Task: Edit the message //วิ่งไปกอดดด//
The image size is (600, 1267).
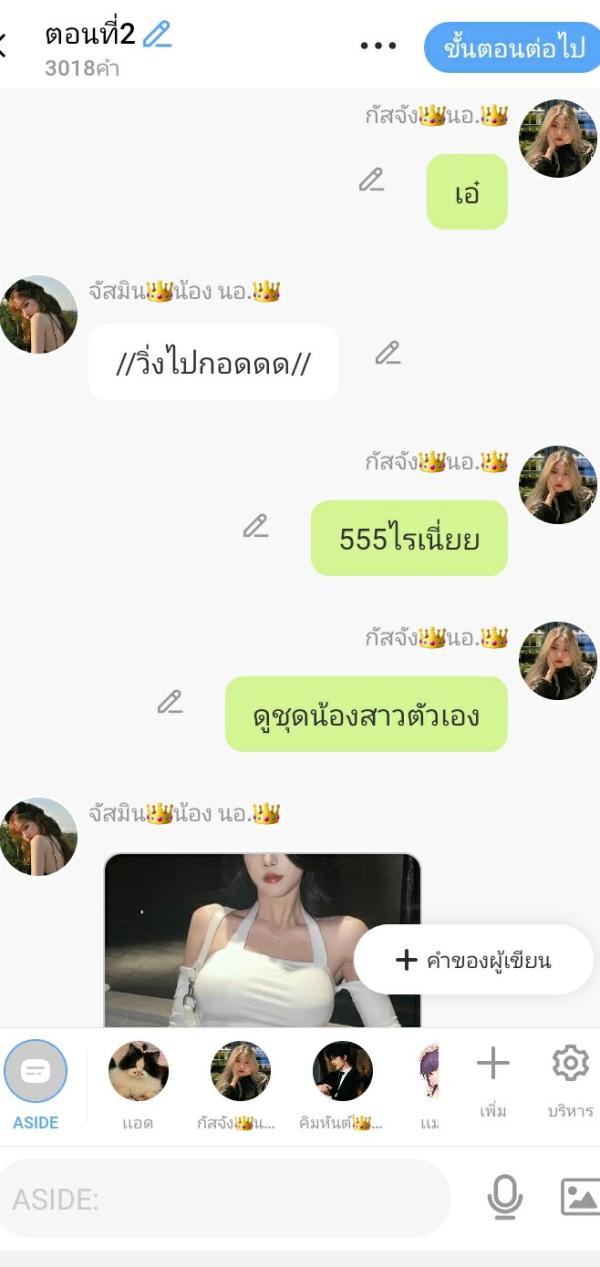Action: click(387, 353)
